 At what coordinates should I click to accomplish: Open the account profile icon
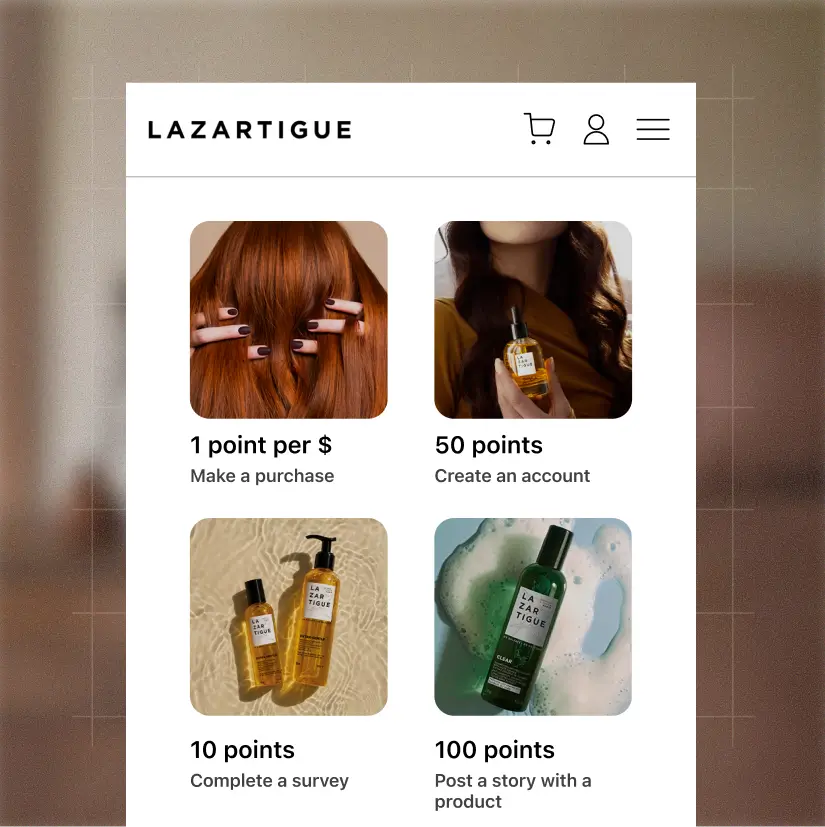596,129
